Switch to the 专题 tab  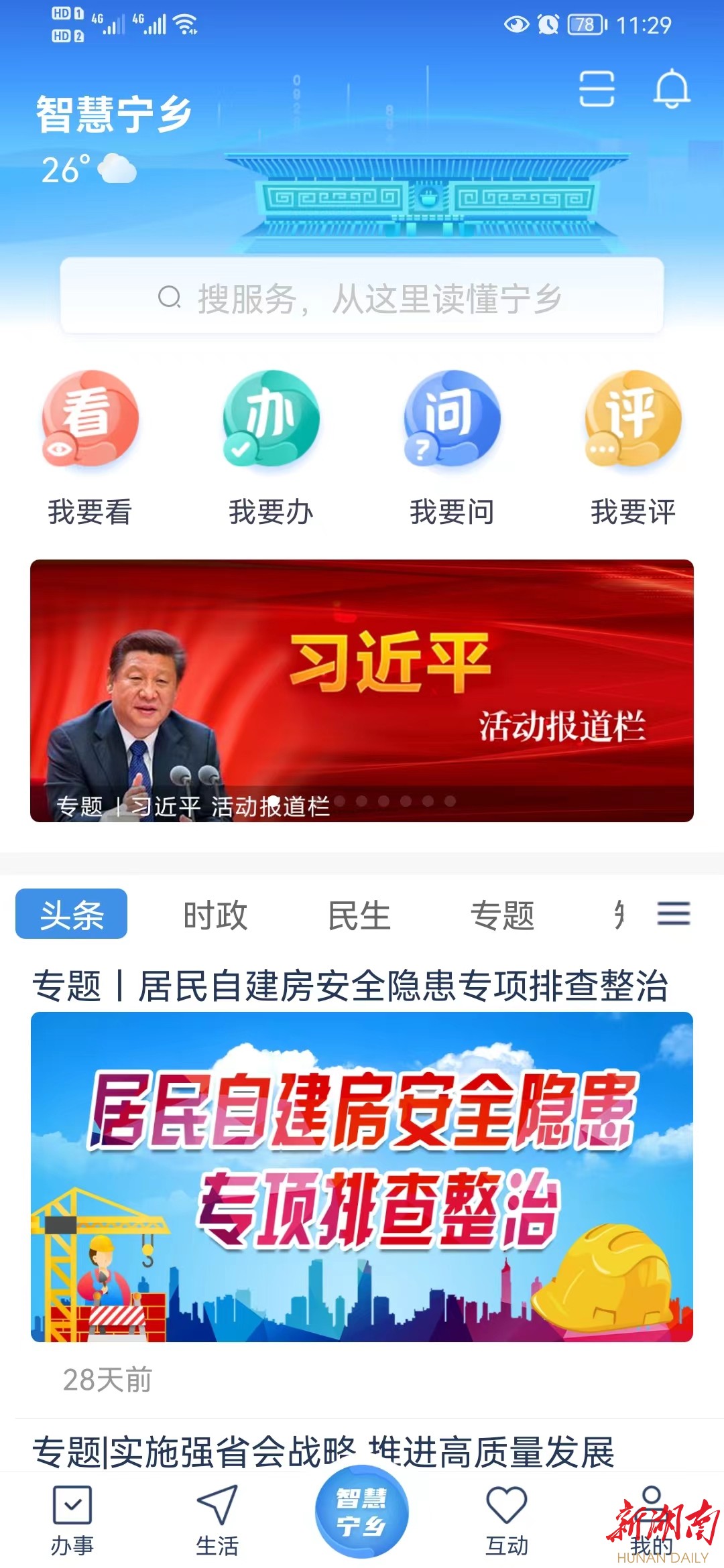click(503, 915)
